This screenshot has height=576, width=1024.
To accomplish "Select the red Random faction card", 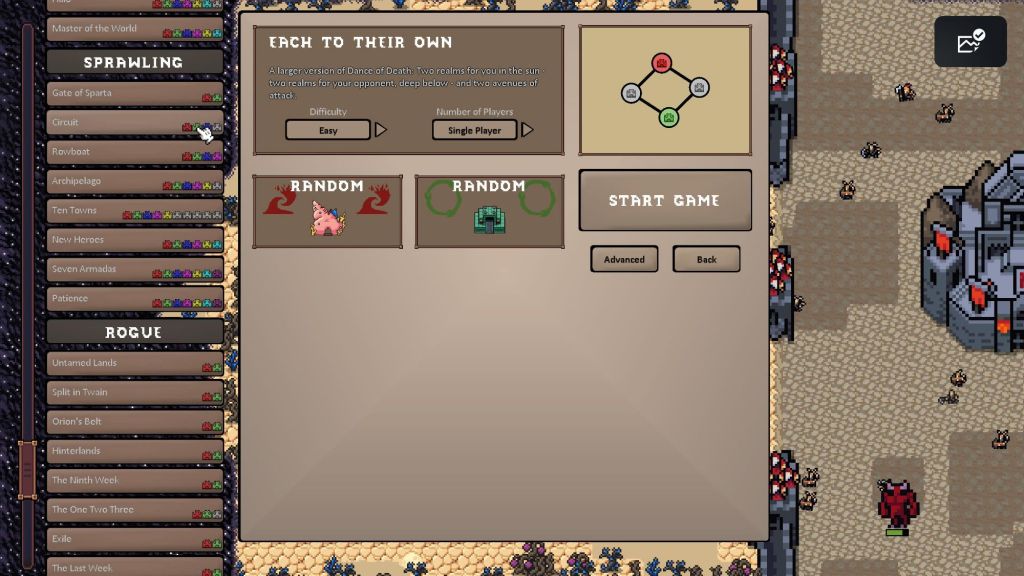I will point(328,211).
